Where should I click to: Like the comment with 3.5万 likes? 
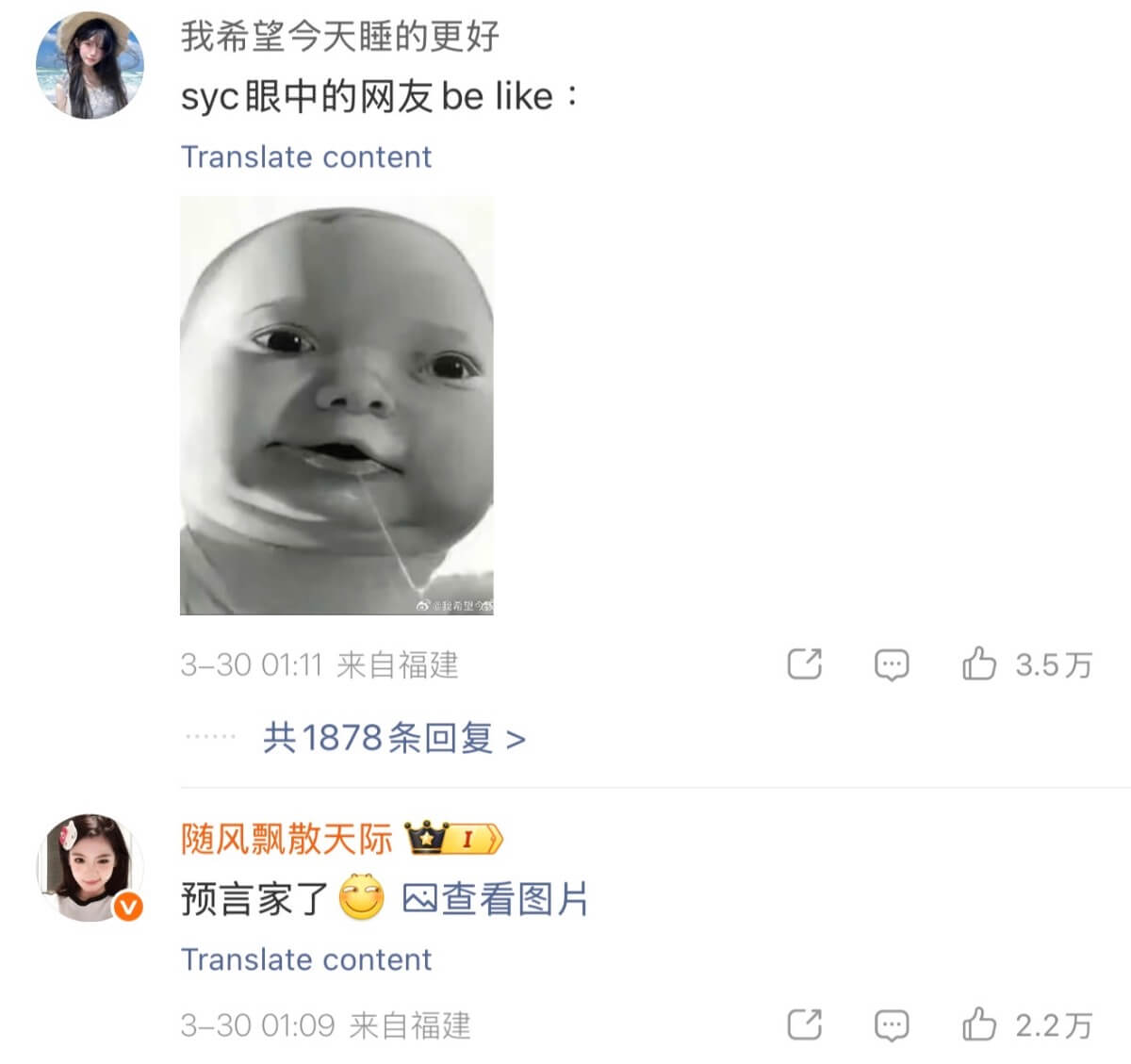pyautogui.click(x=979, y=664)
